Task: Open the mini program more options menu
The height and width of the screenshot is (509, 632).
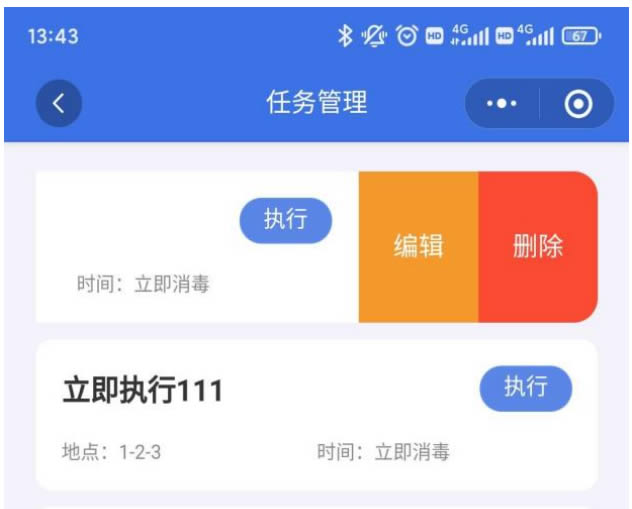Action: (501, 104)
